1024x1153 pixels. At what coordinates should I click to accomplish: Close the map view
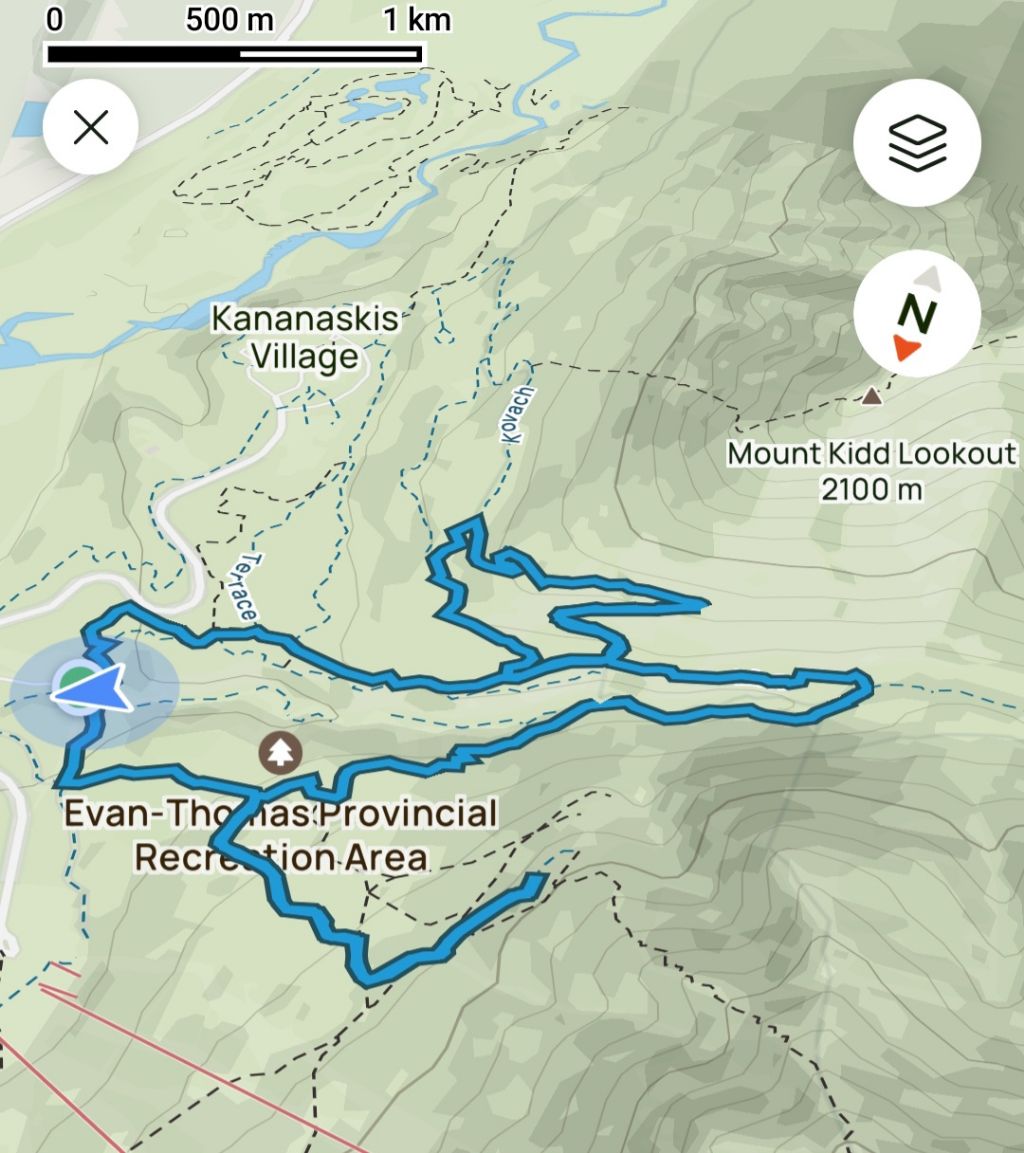point(91,127)
